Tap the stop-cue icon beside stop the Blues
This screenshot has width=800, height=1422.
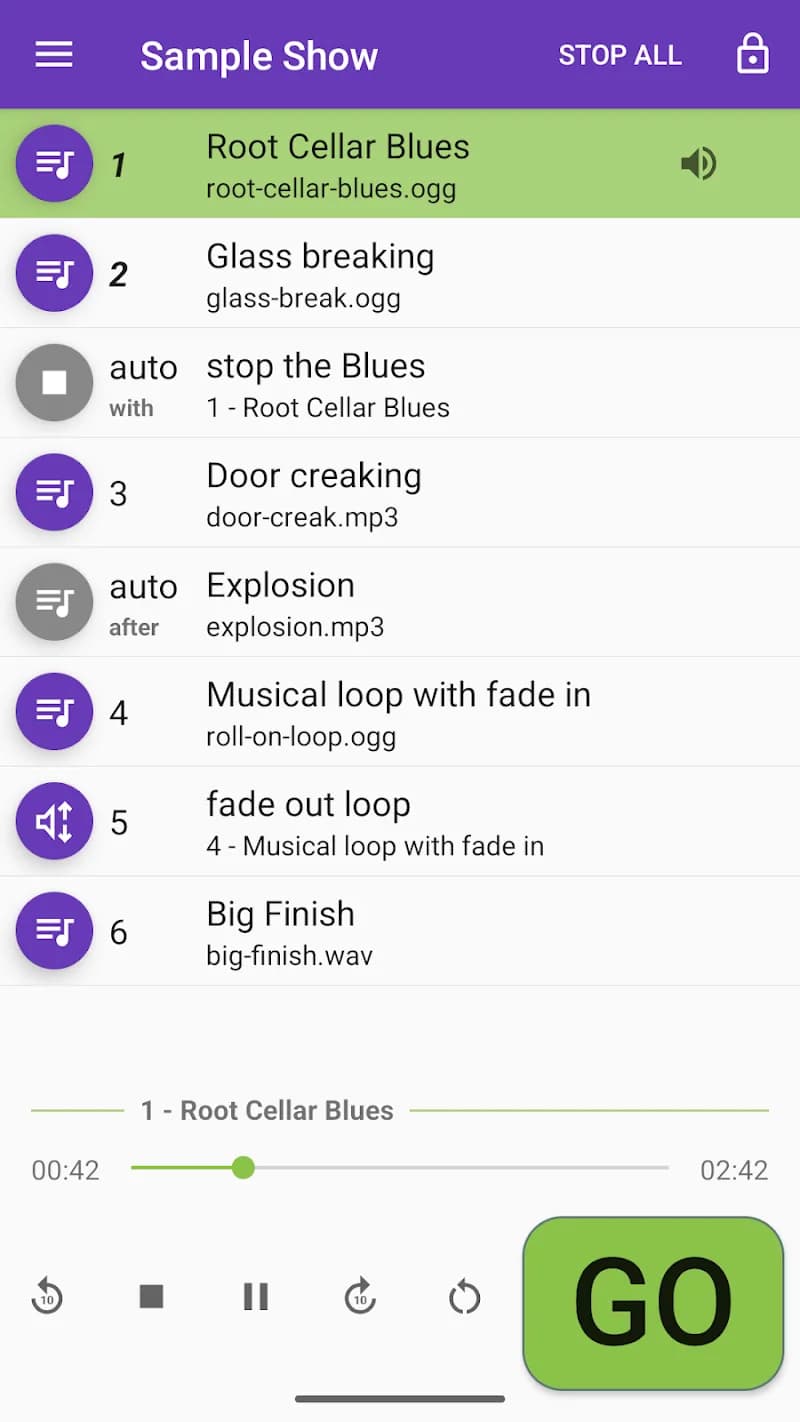(54, 382)
